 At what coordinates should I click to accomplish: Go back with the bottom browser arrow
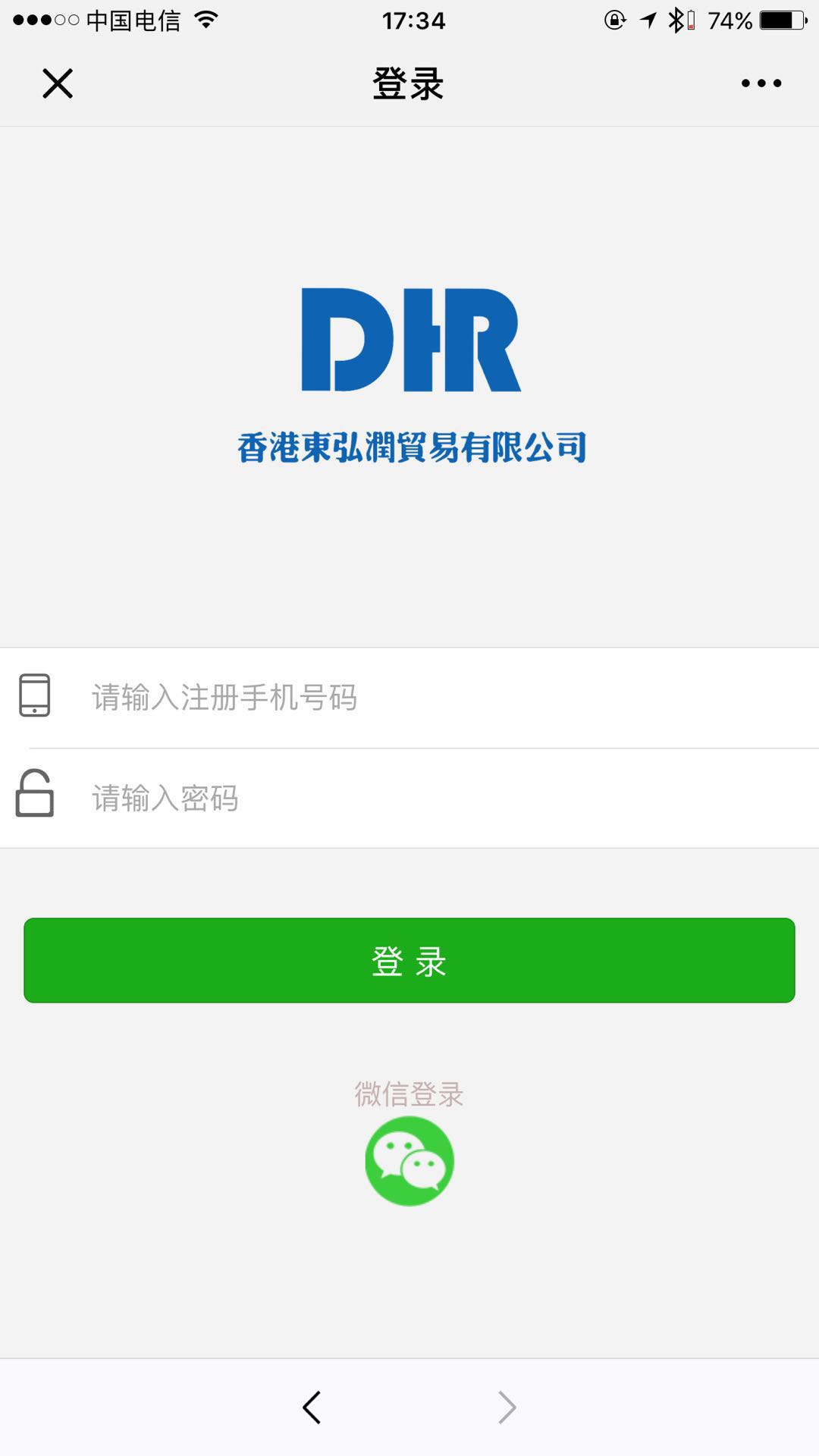[x=312, y=1407]
